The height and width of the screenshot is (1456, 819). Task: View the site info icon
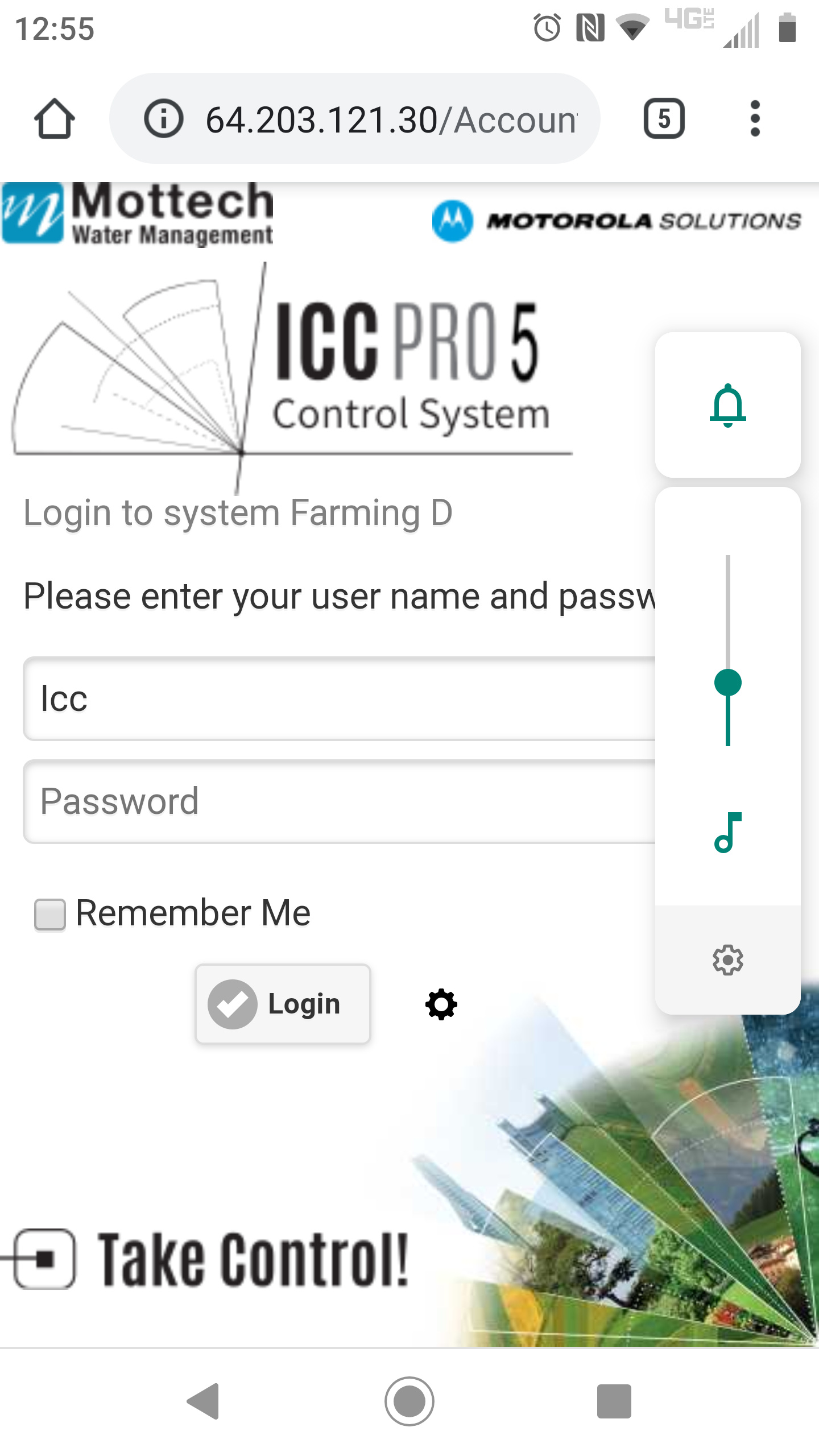pos(163,119)
